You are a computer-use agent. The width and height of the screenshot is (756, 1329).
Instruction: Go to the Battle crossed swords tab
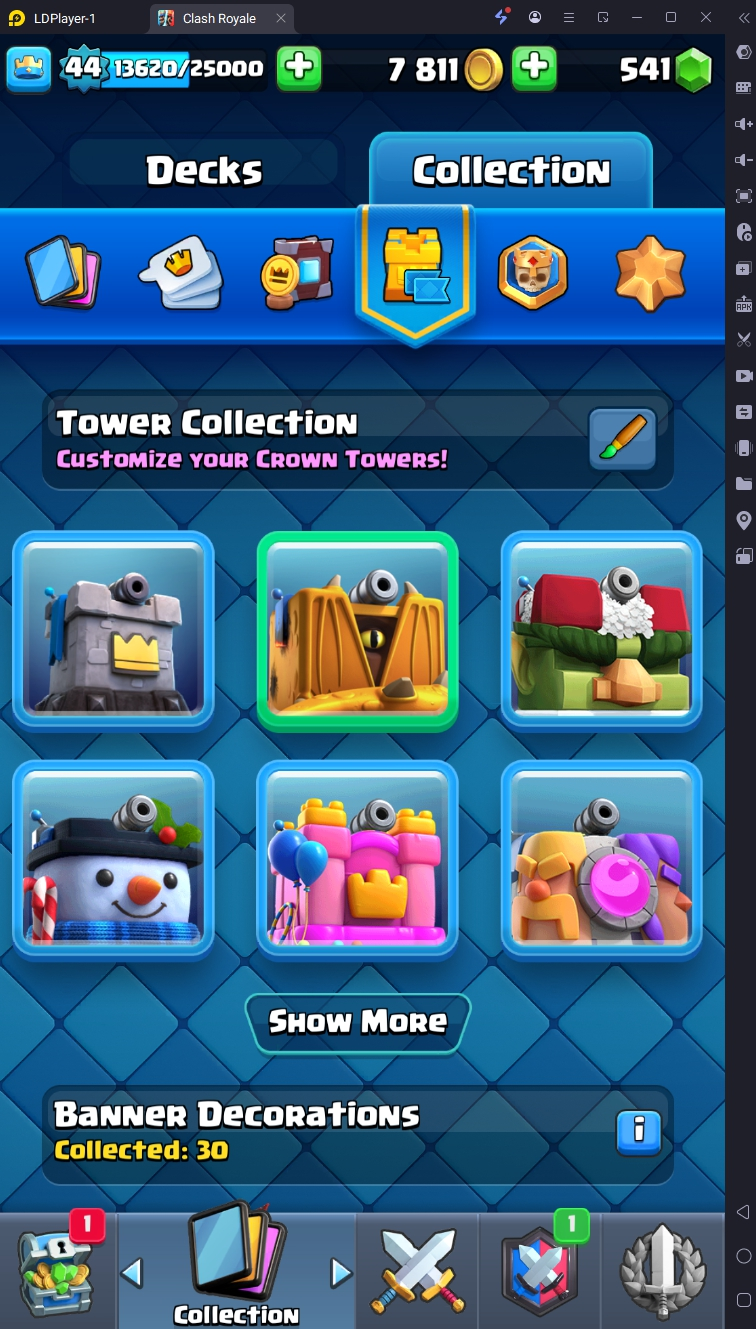(x=417, y=1270)
